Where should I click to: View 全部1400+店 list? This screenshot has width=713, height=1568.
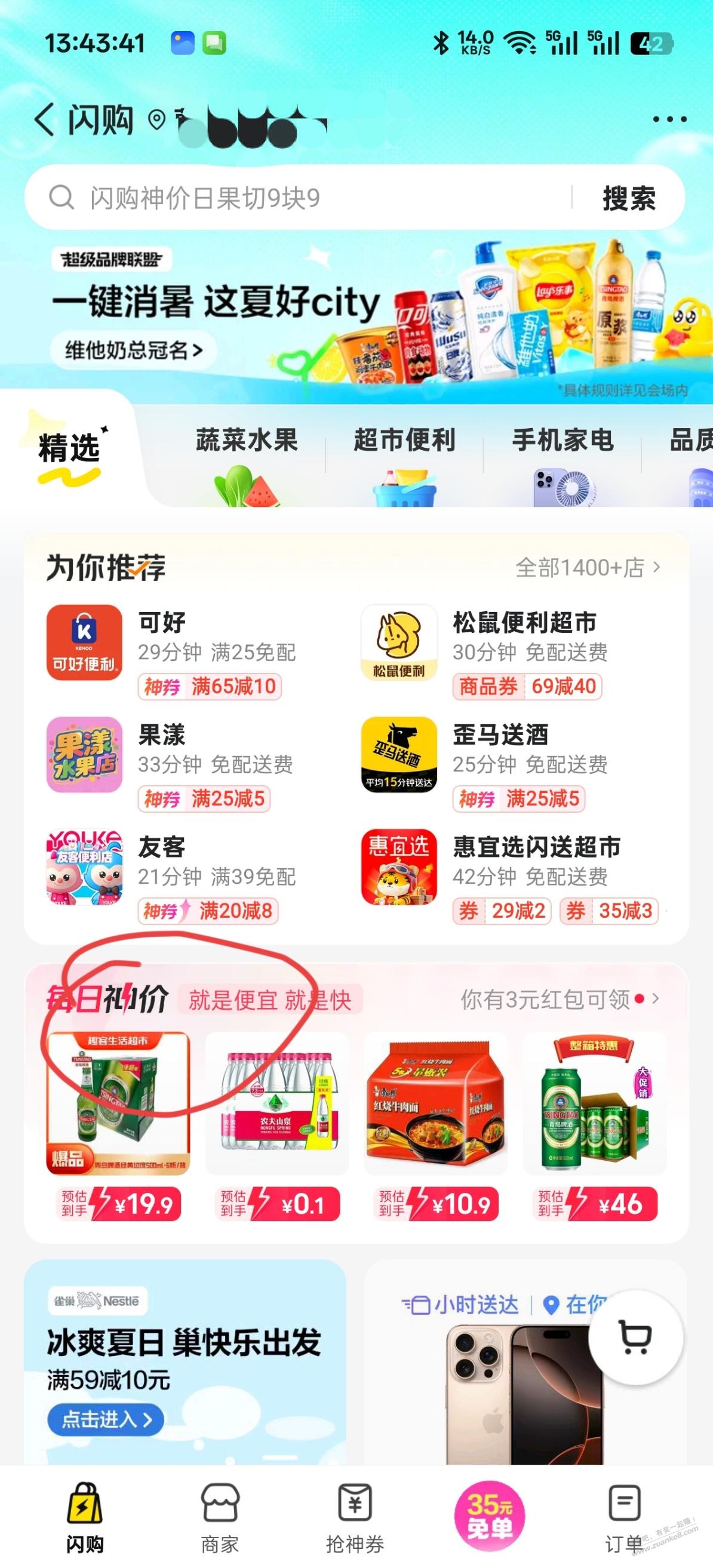pos(587,567)
